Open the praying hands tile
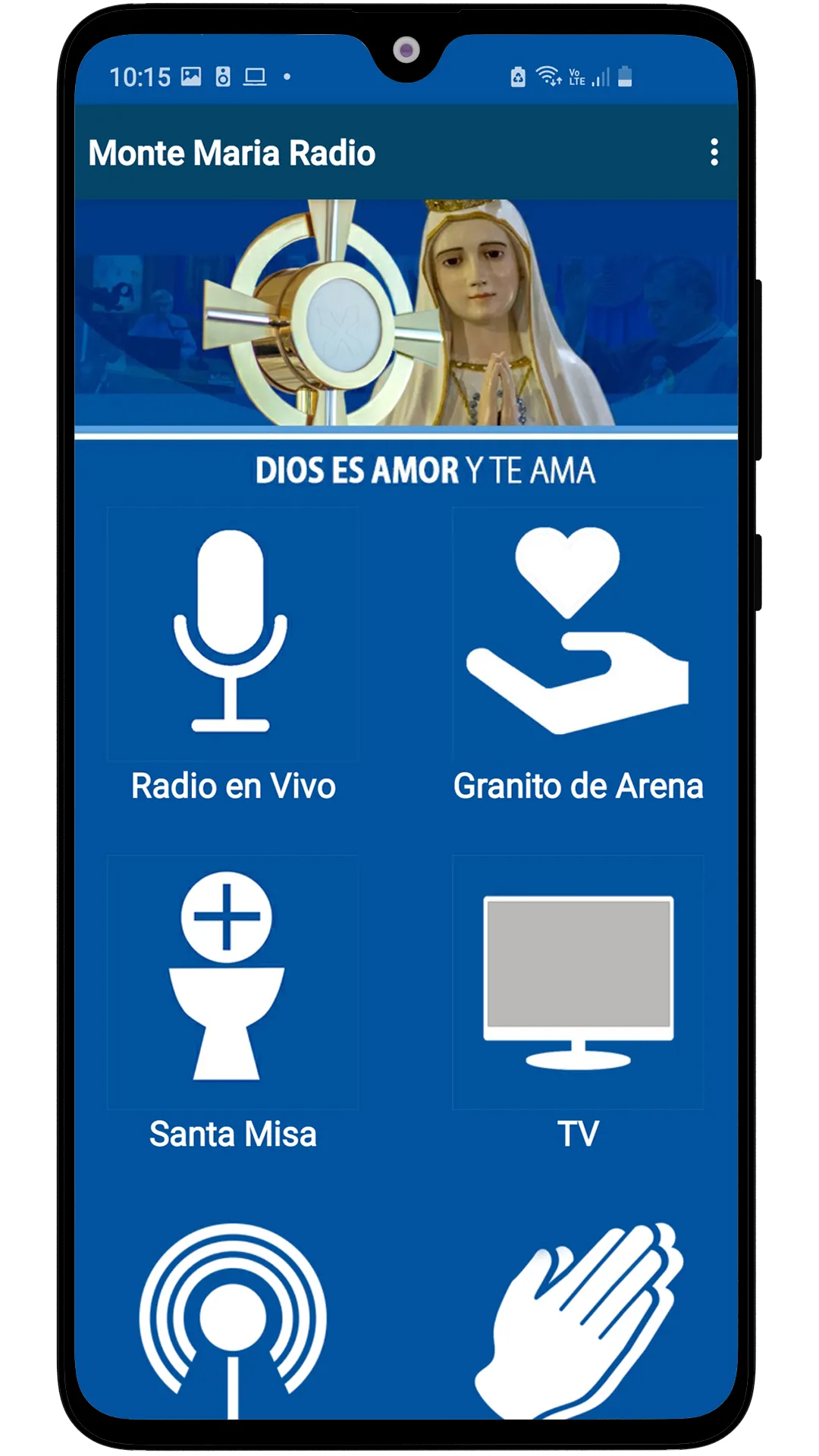819x1456 pixels. (578, 1318)
